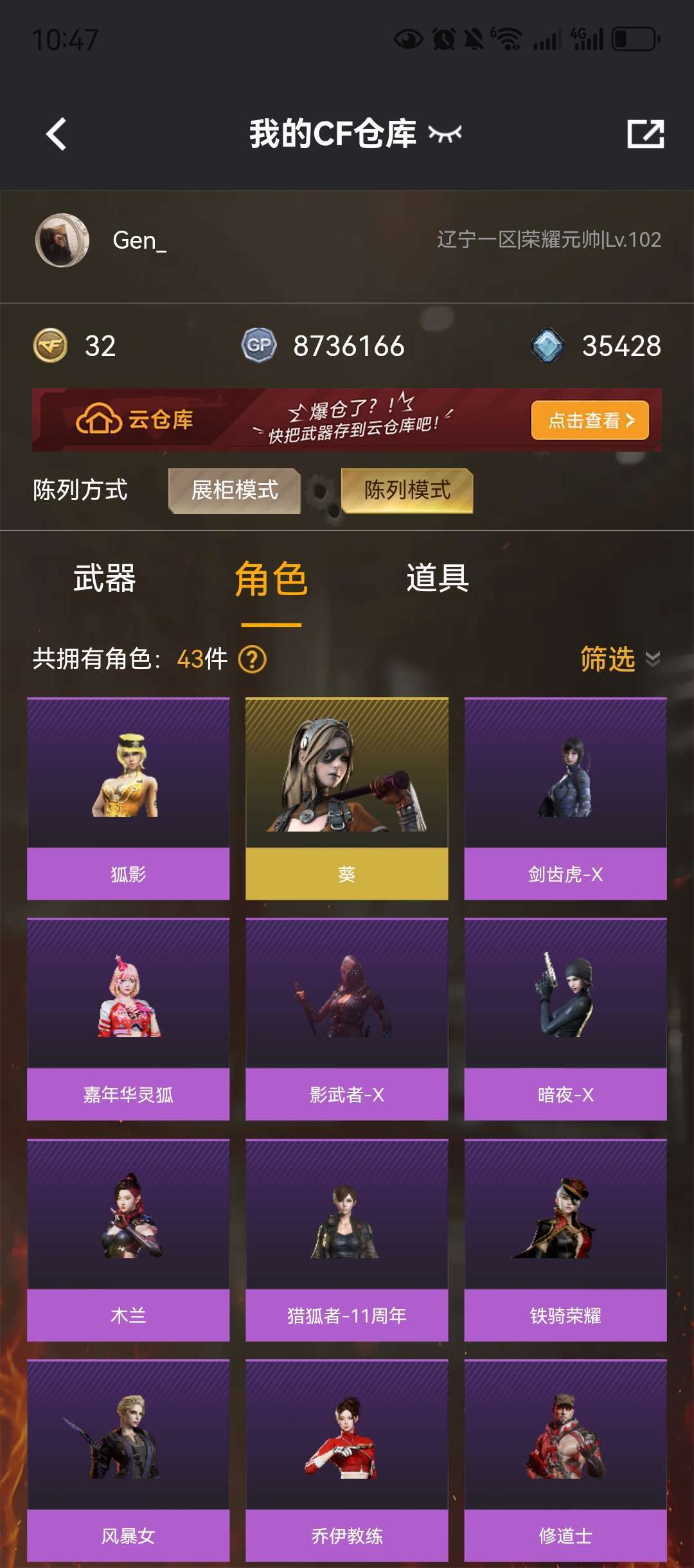Screen dimensions: 694x1568
Task: View the 剑齿虎-X character
Action: (565, 798)
